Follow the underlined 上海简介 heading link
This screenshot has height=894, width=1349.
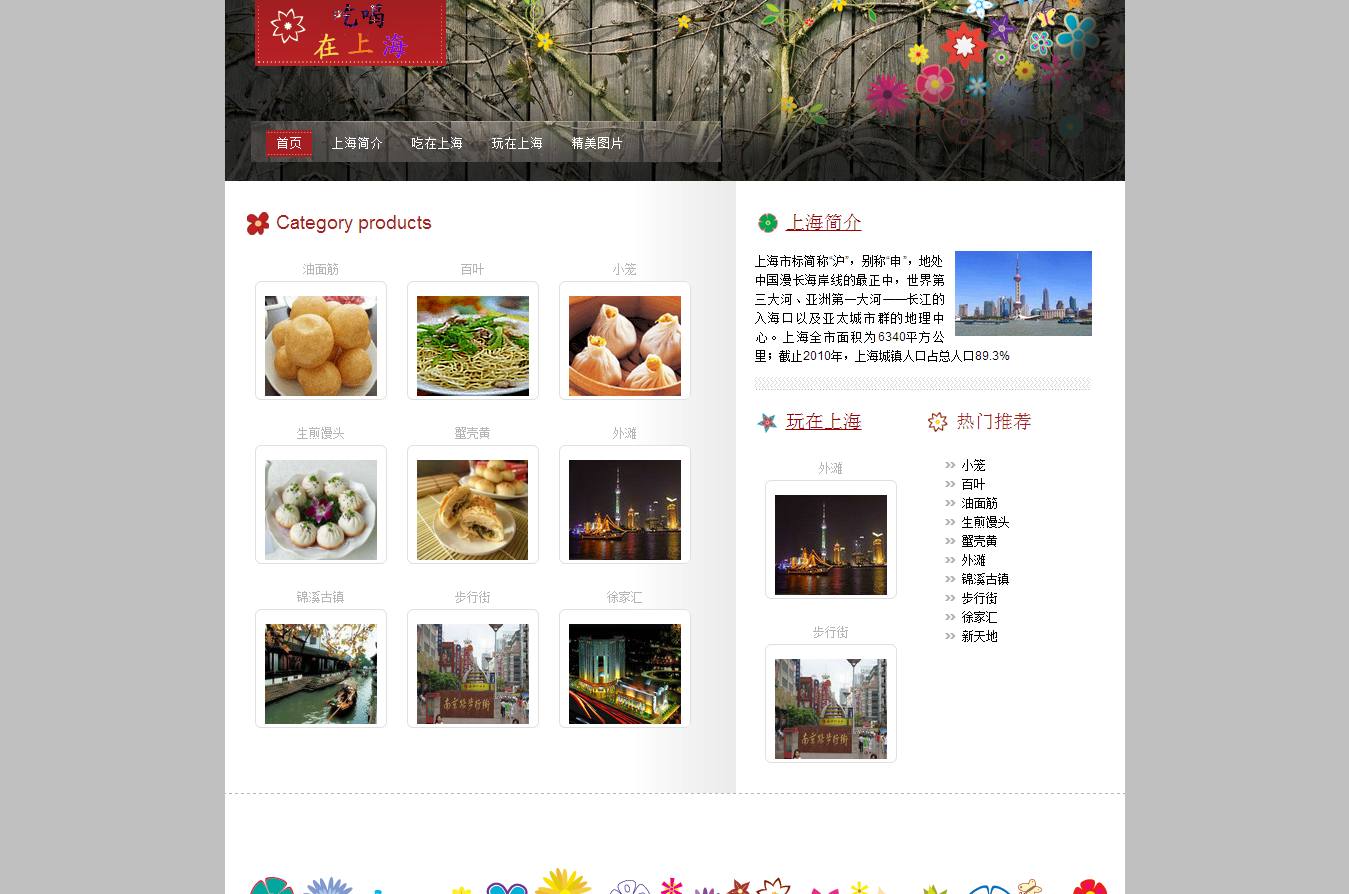pyautogui.click(x=823, y=222)
